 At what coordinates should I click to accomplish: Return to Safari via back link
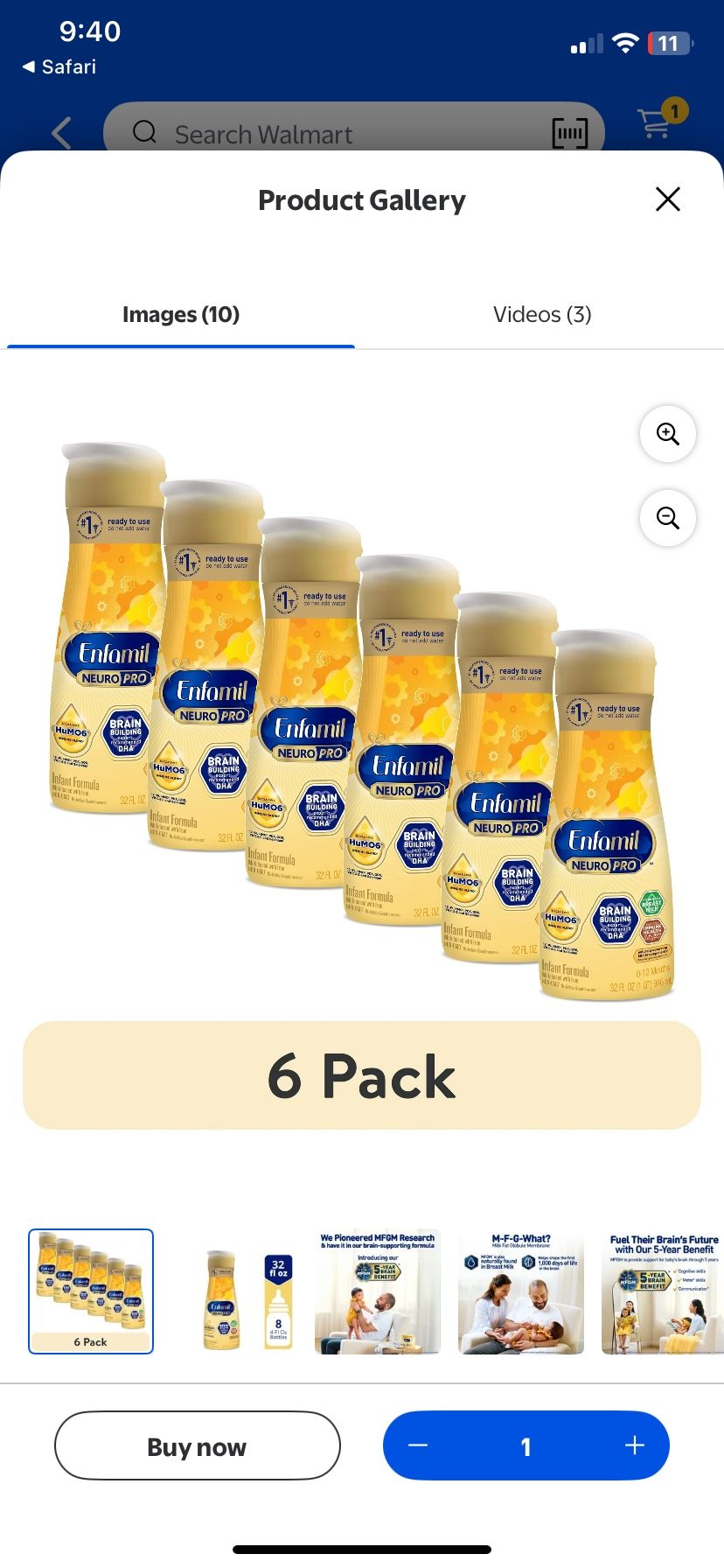[x=59, y=66]
